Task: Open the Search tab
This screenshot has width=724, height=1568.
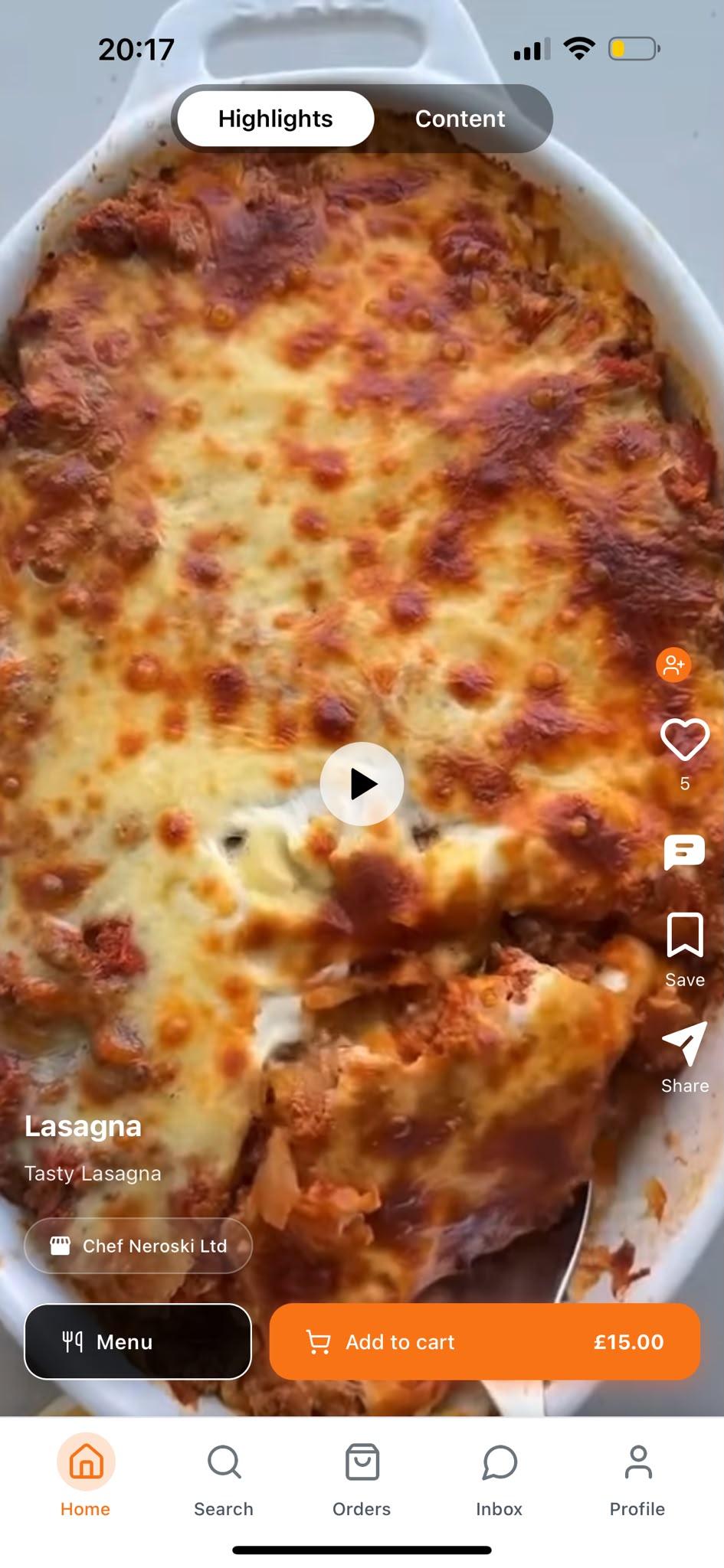Action: [x=224, y=1476]
